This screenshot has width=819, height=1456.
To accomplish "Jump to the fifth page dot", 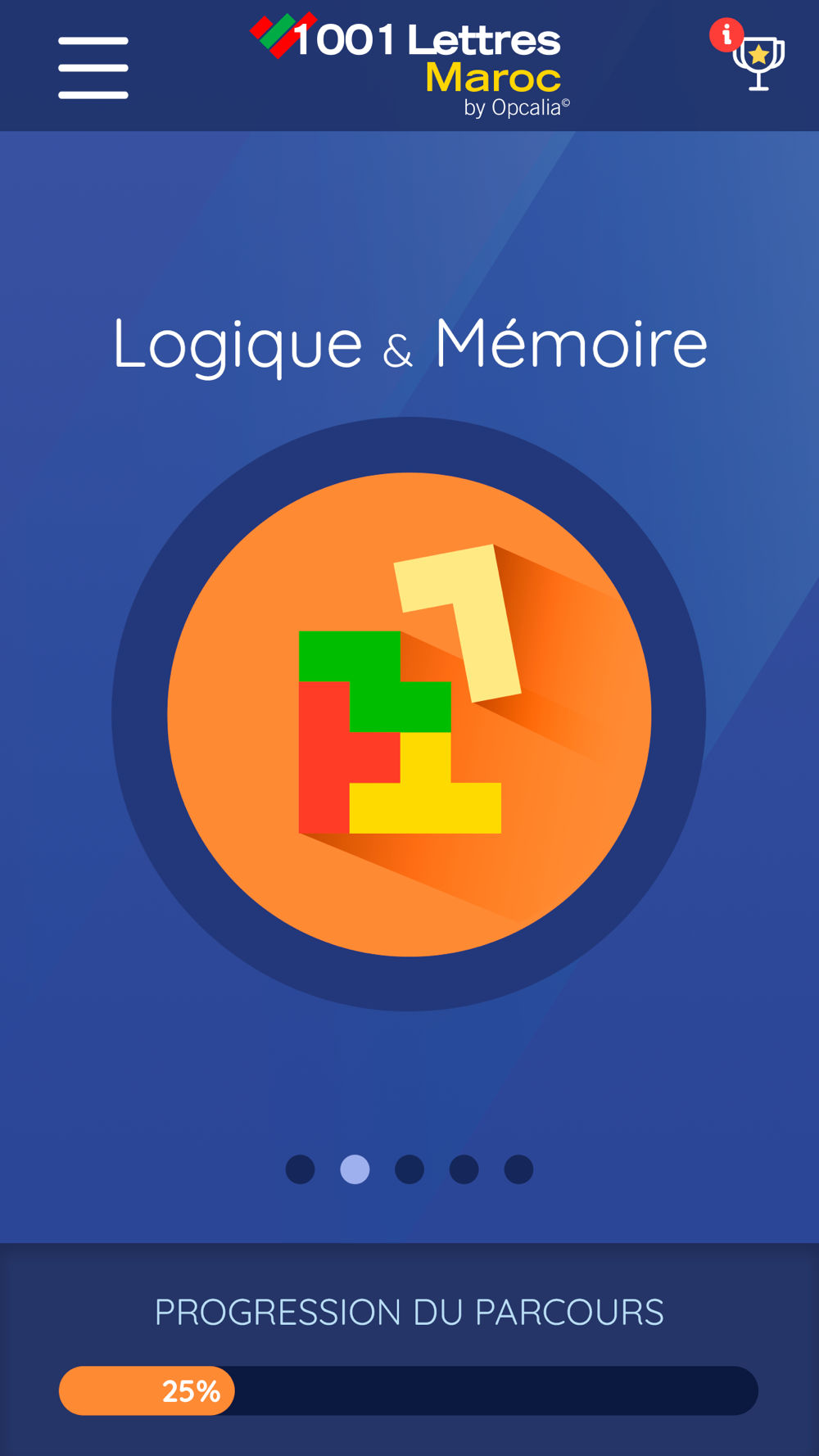I will (x=518, y=1169).
